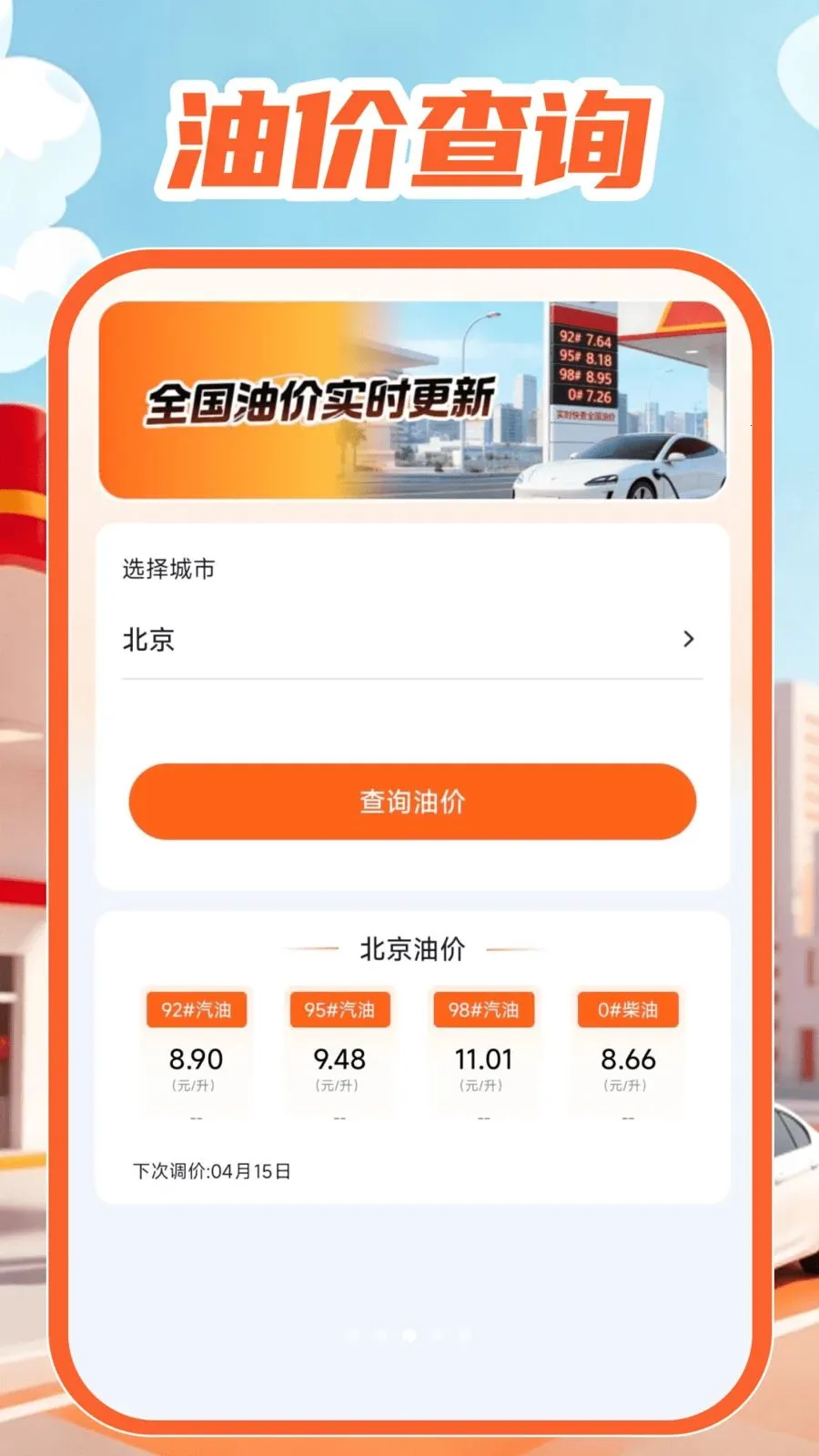Tap the 8.90 price for 92# gasoline
The width and height of the screenshot is (819, 1456).
coord(197,1058)
